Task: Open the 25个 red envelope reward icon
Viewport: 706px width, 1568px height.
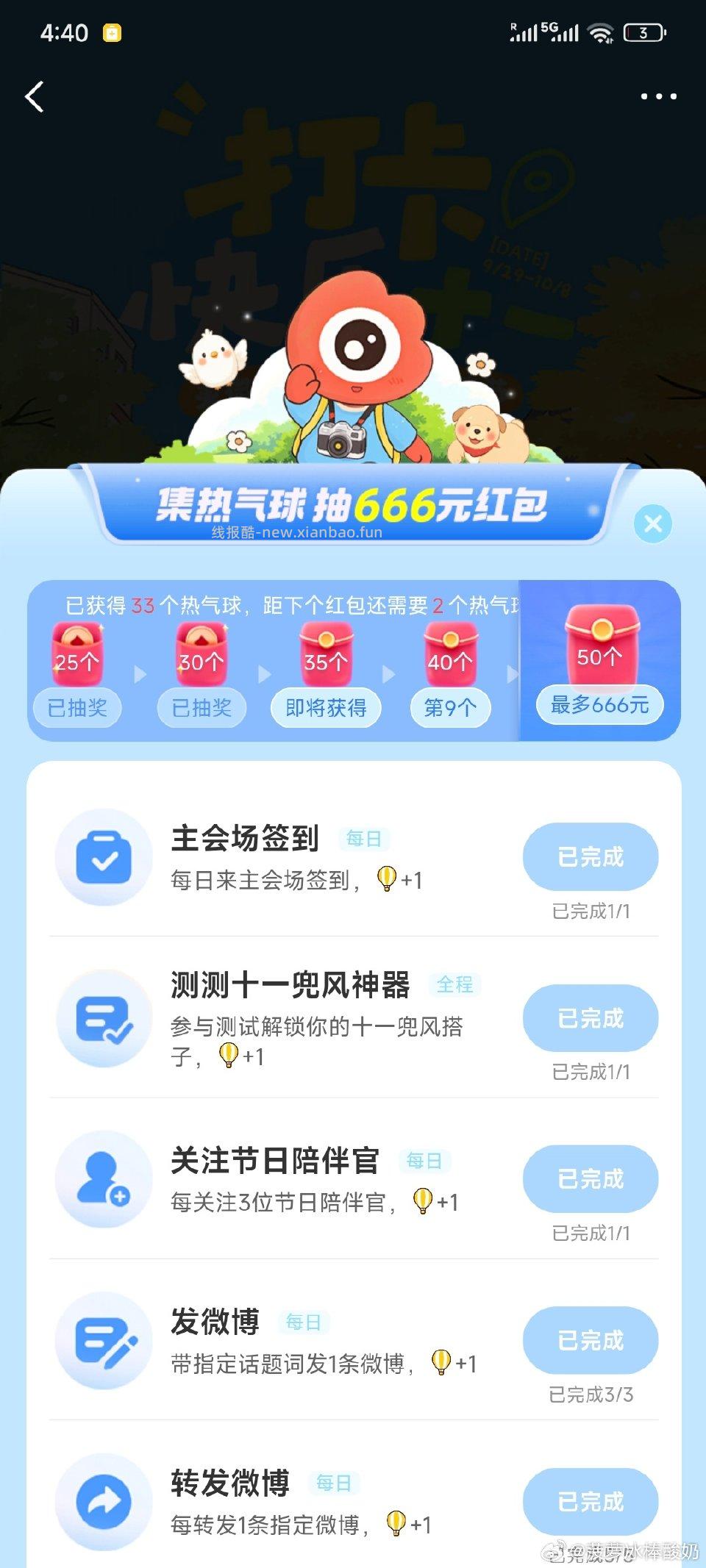Action: point(76,654)
